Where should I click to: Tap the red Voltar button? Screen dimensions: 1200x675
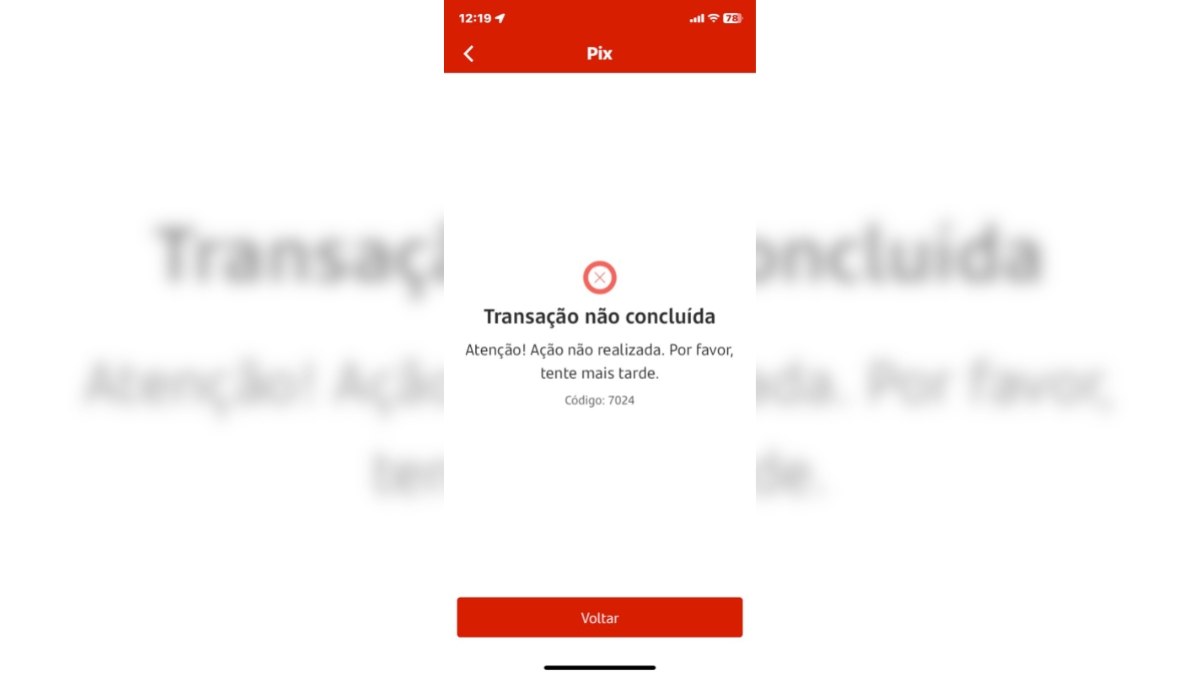(x=599, y=617)
